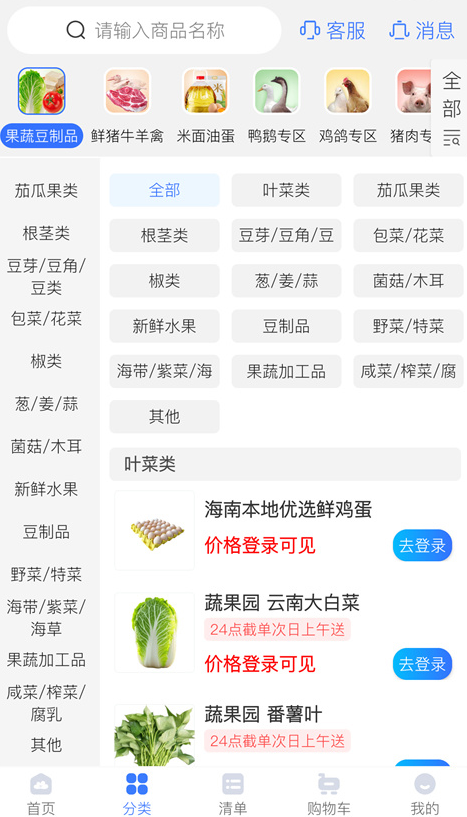
Task: Select the 豆制品 filter chip
Action: 286,326
